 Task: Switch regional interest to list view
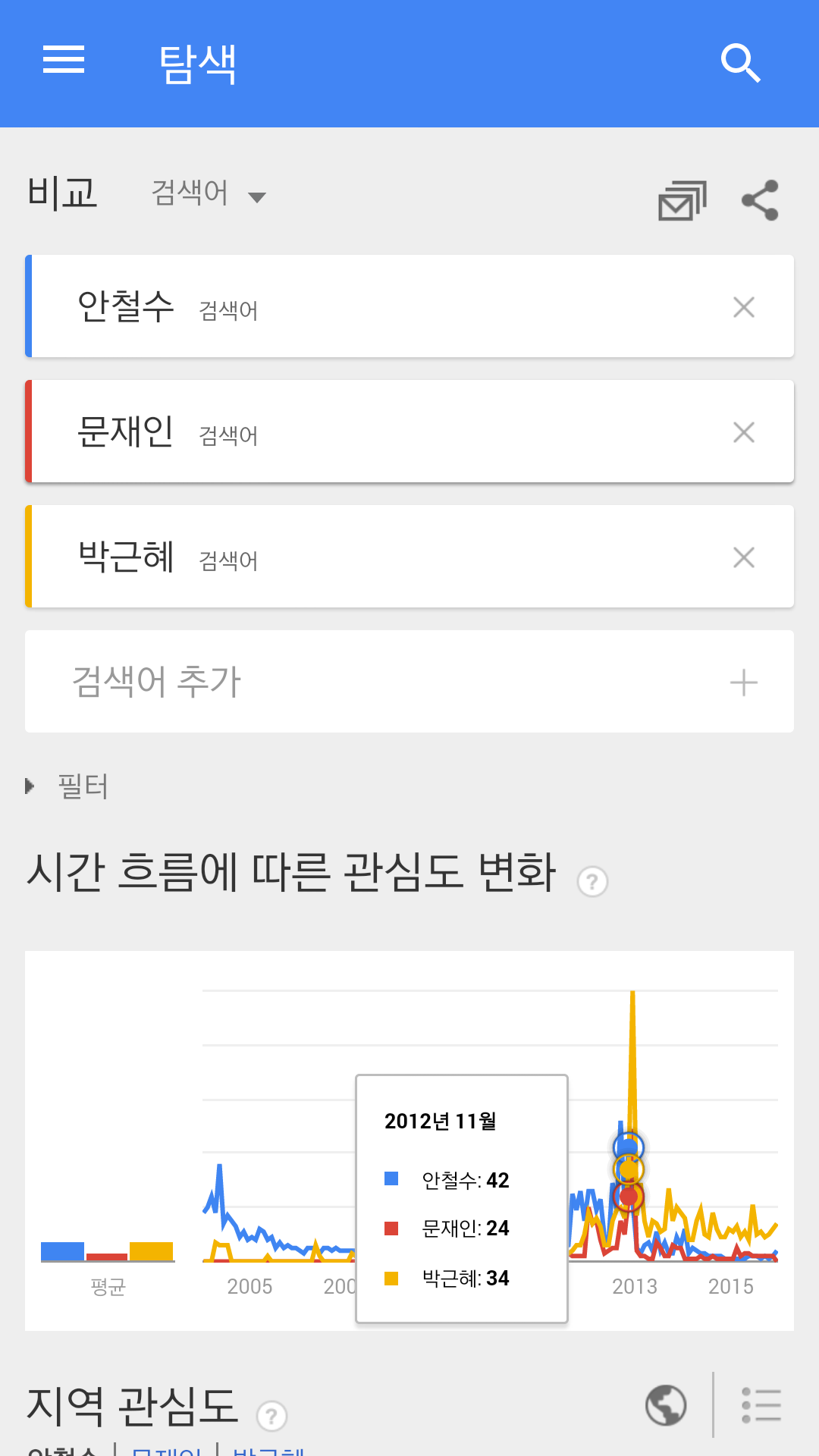pyautogui.click(x=761, y=1405)
